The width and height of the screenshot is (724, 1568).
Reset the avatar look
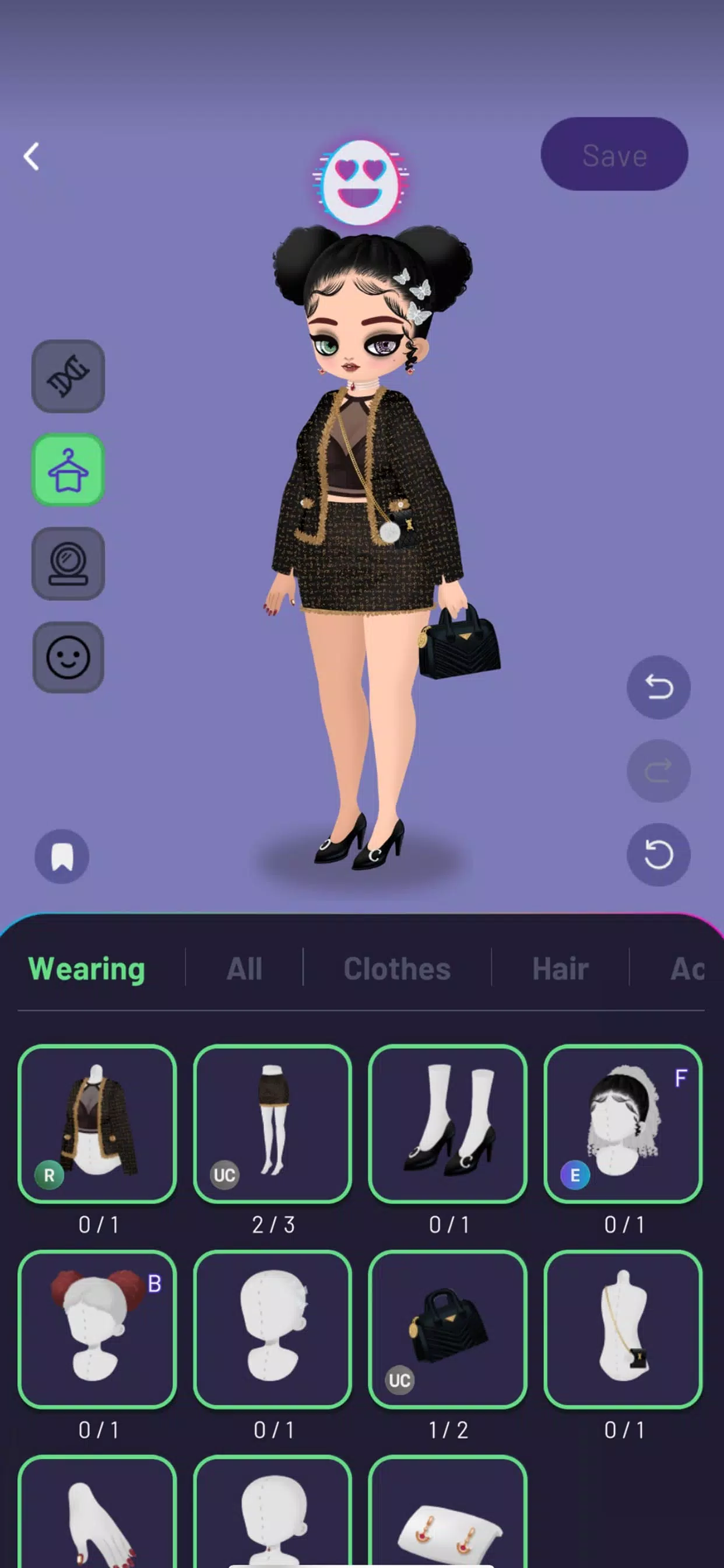tap(658, 854)
